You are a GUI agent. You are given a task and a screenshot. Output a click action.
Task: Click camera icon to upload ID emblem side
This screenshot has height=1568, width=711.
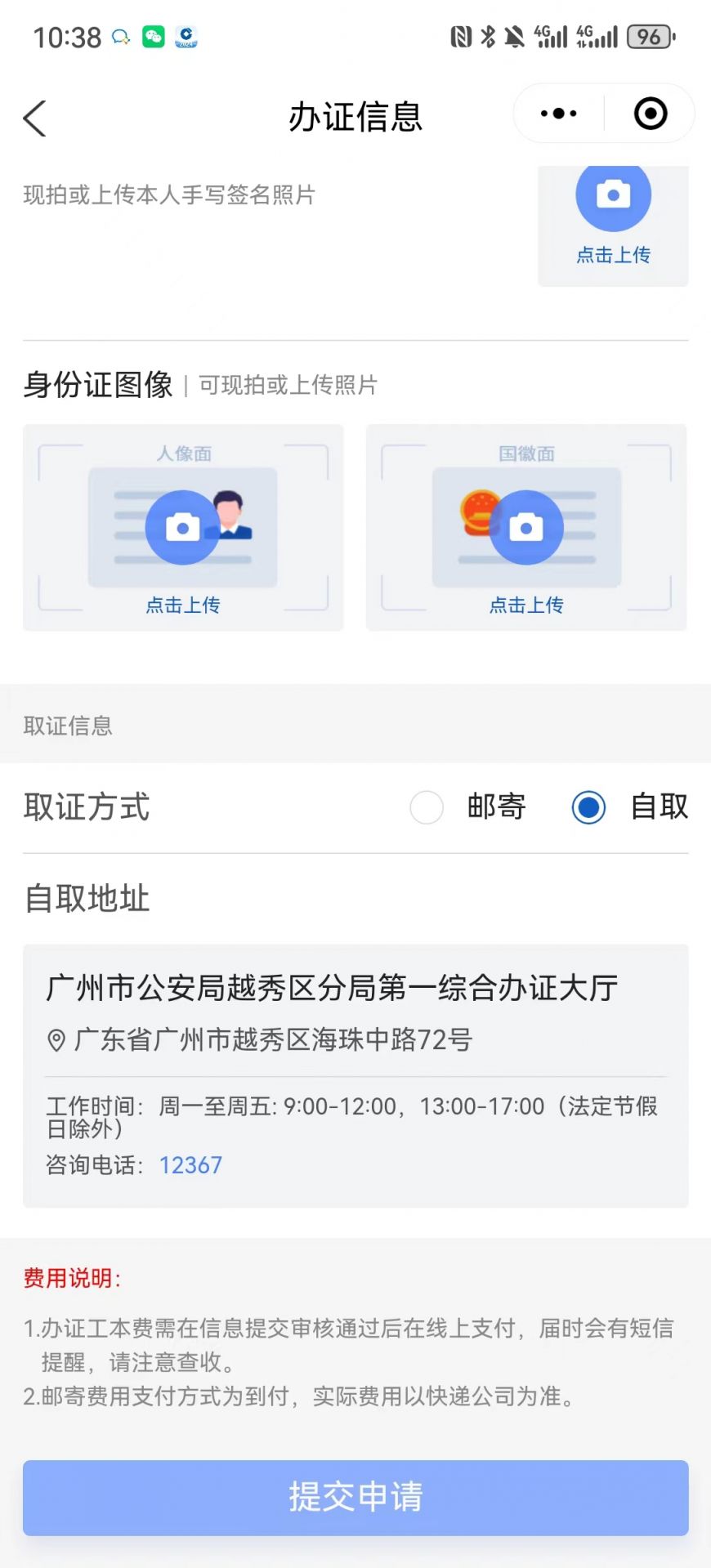[526, 528]
